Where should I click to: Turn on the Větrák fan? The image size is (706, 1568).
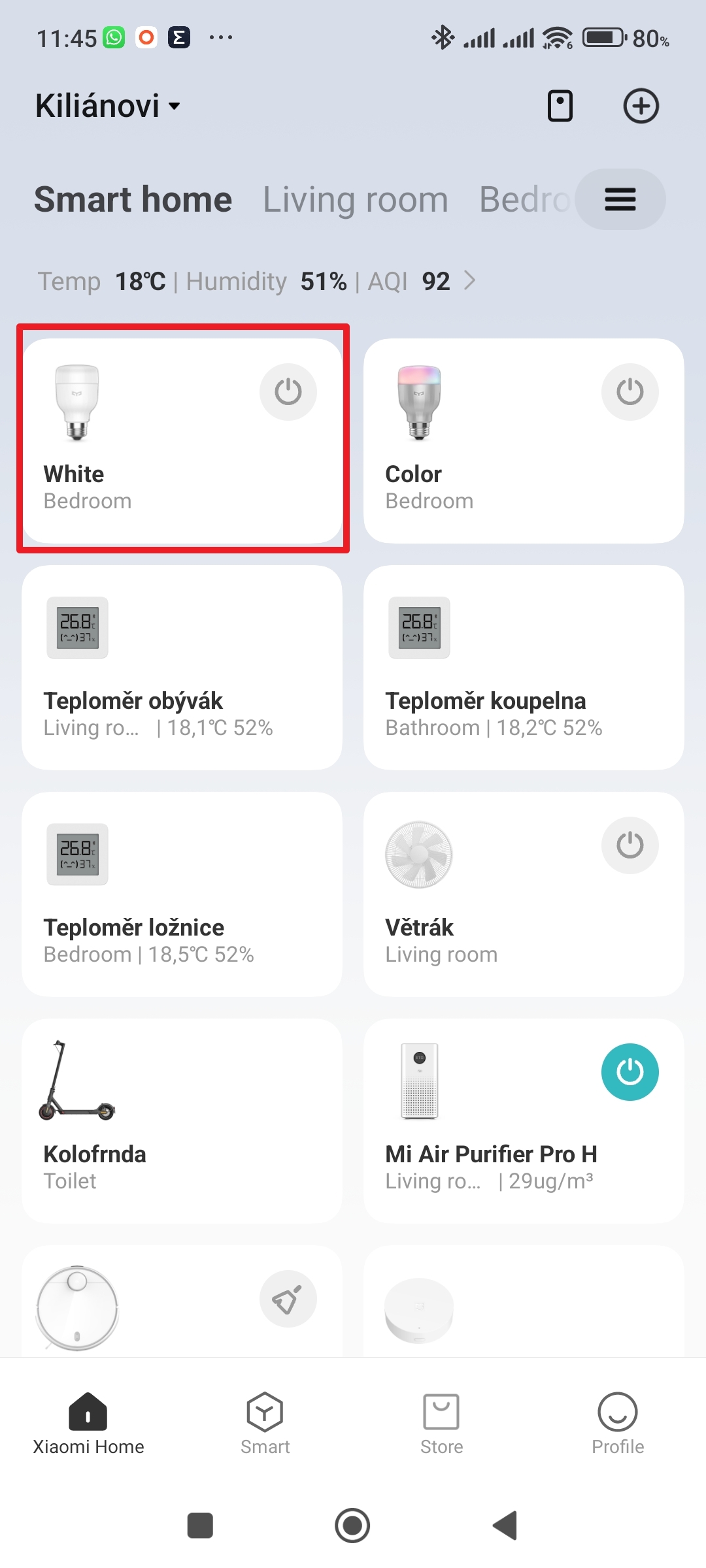630,845
